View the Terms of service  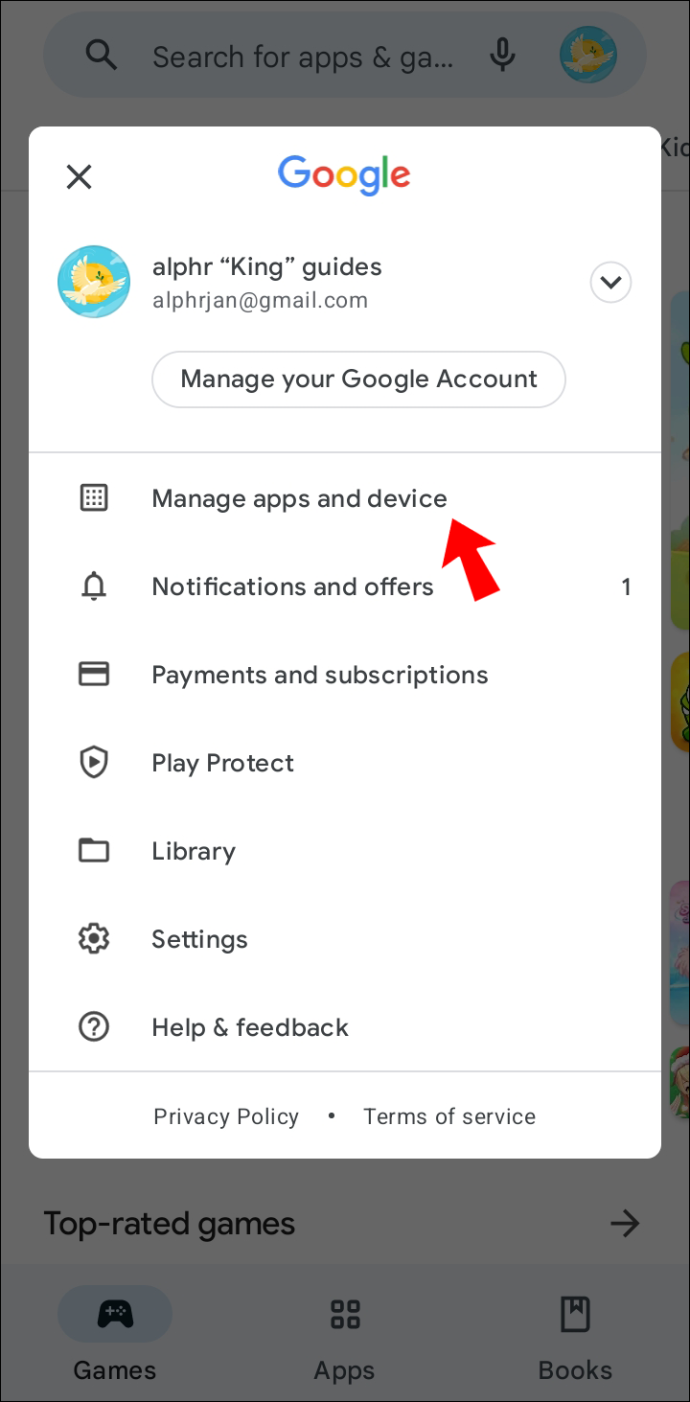[449, 1116]
